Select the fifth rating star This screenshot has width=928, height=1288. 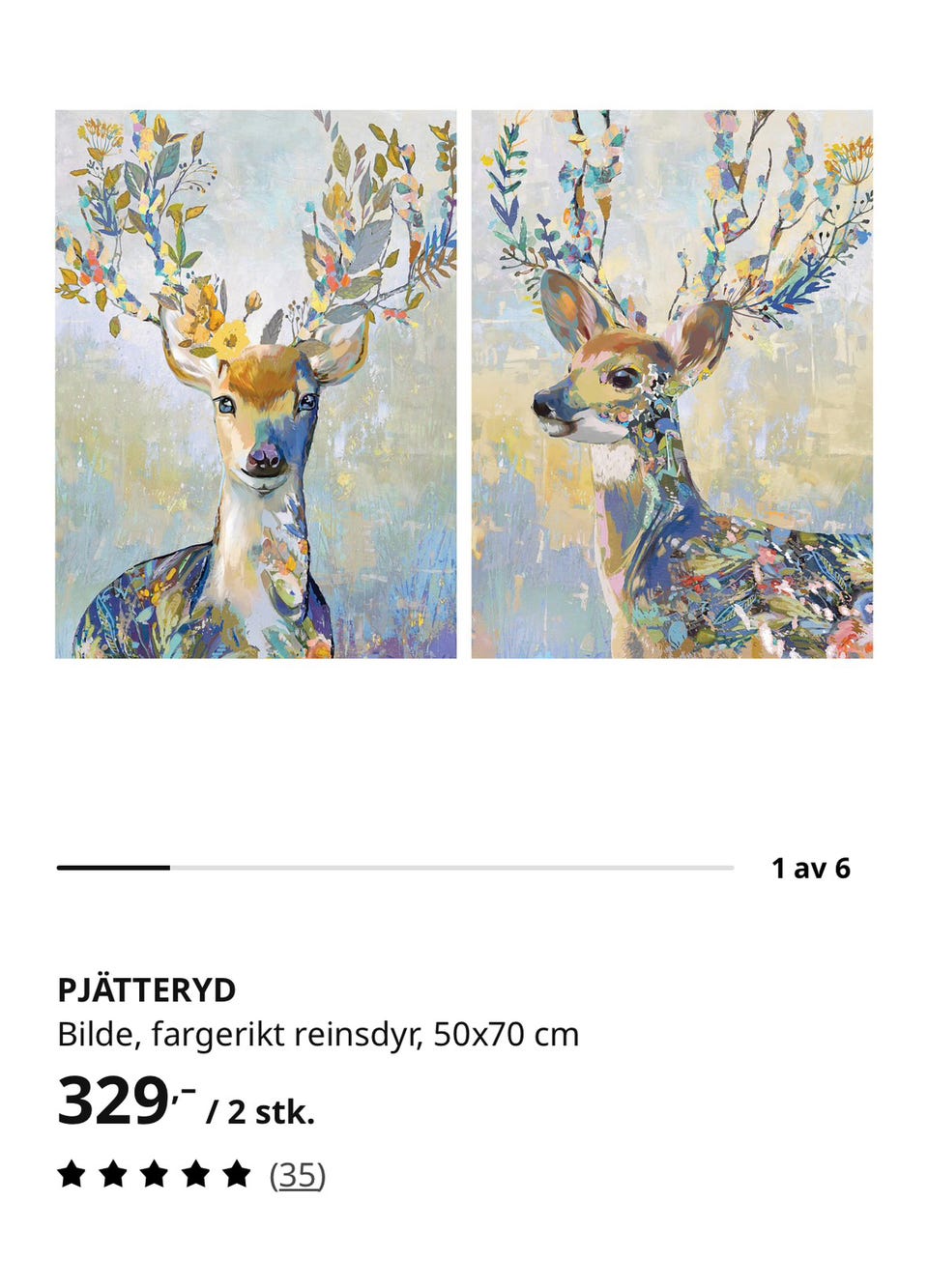pos(237,1174)
